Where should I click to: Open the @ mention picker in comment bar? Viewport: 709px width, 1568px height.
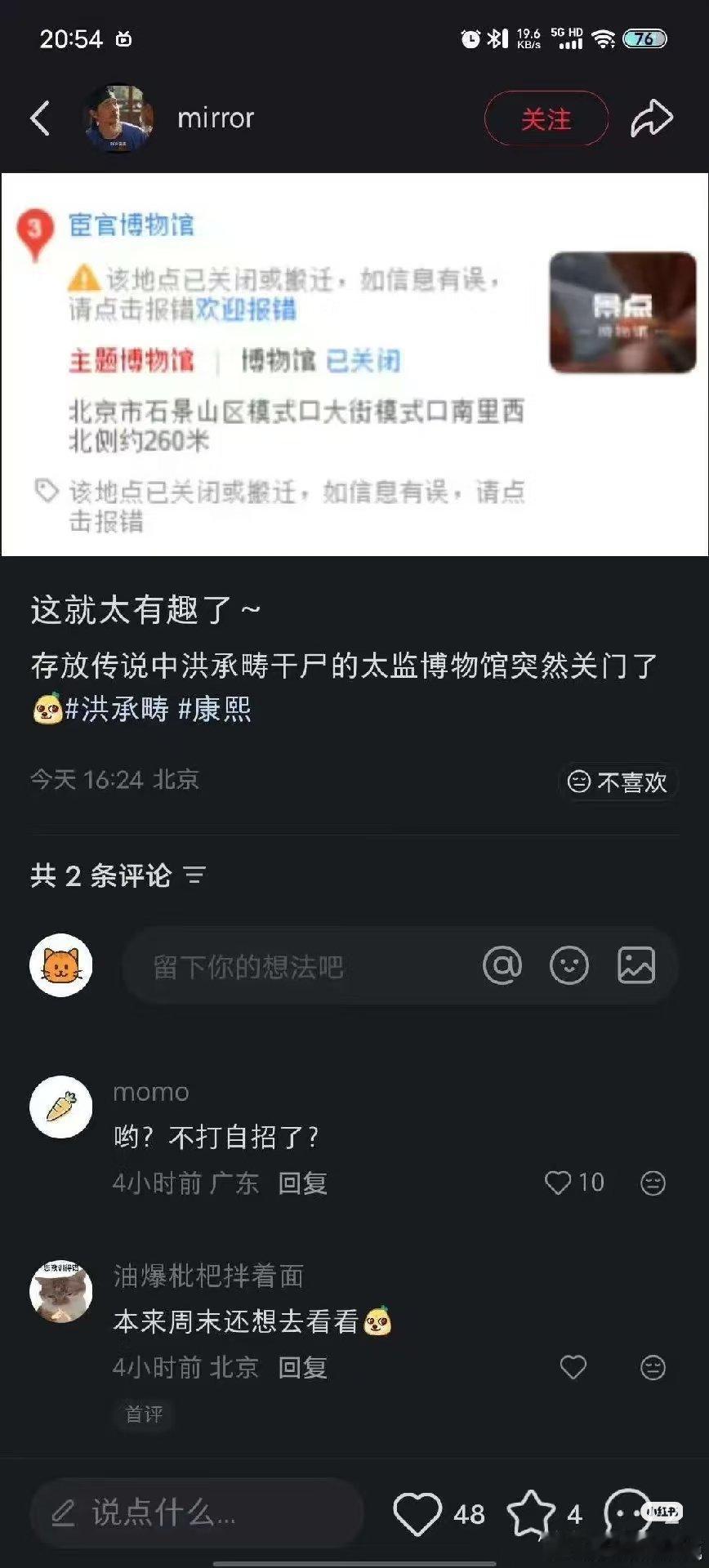point(504,966)
